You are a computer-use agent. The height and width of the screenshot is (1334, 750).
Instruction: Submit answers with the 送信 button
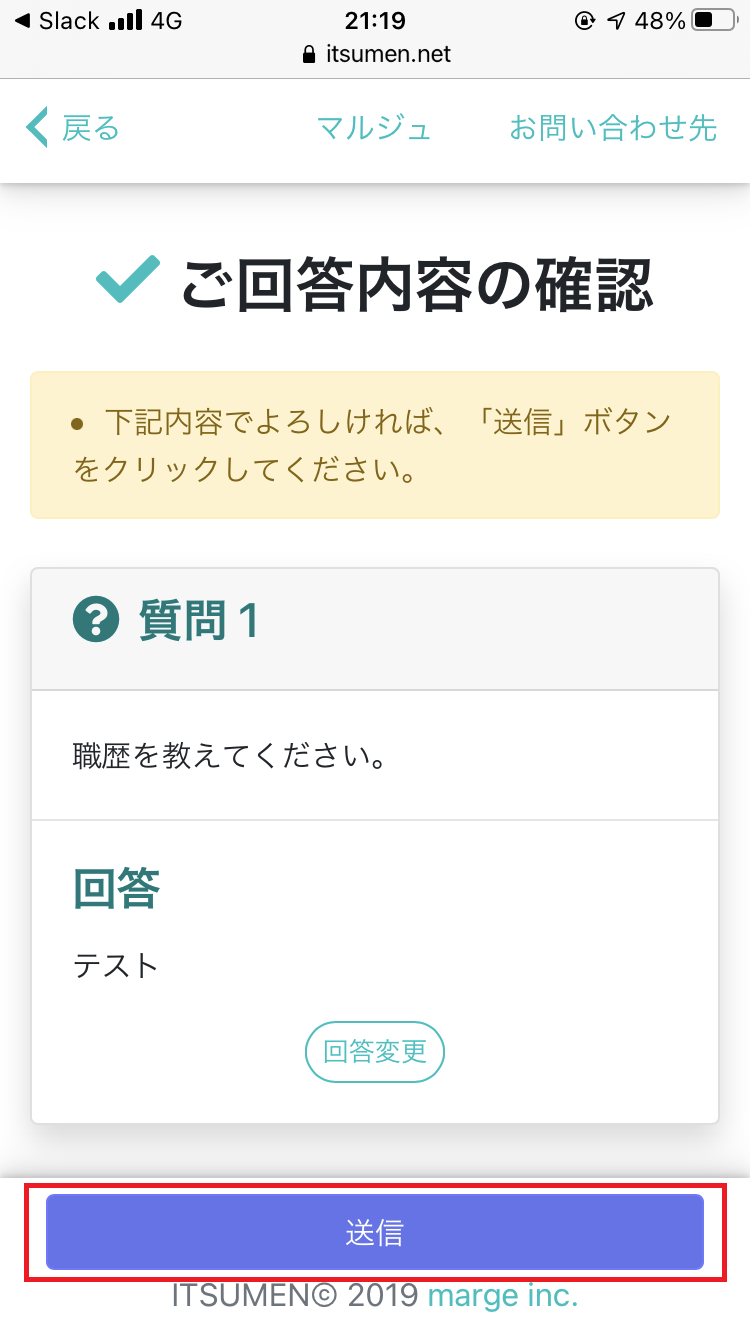point(374,1232)
